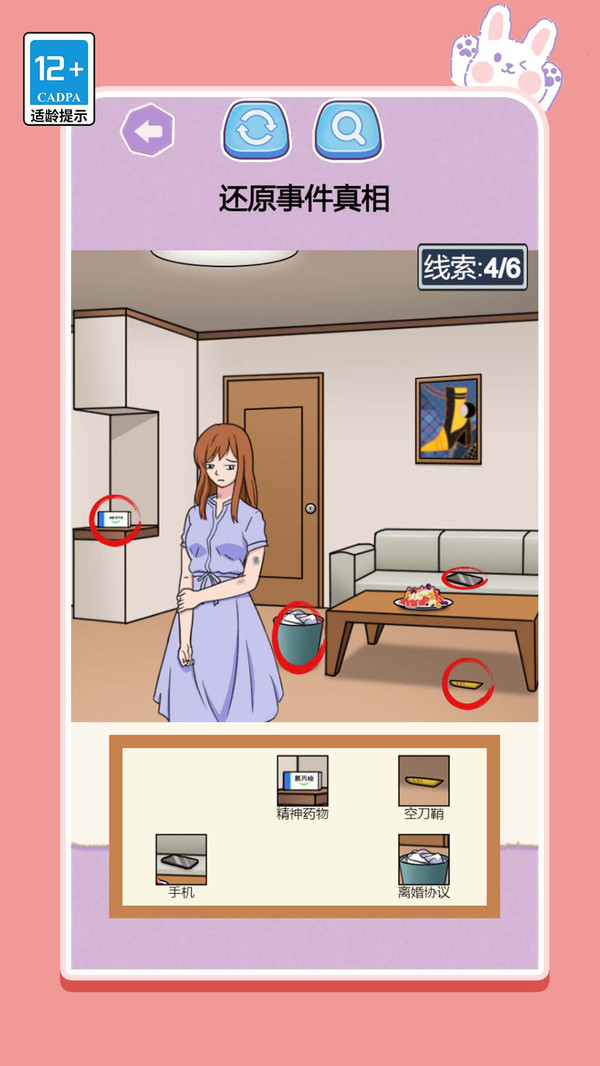Select the 手机 clue in the inventory
600x1066 pixels.
pos(181,860)
